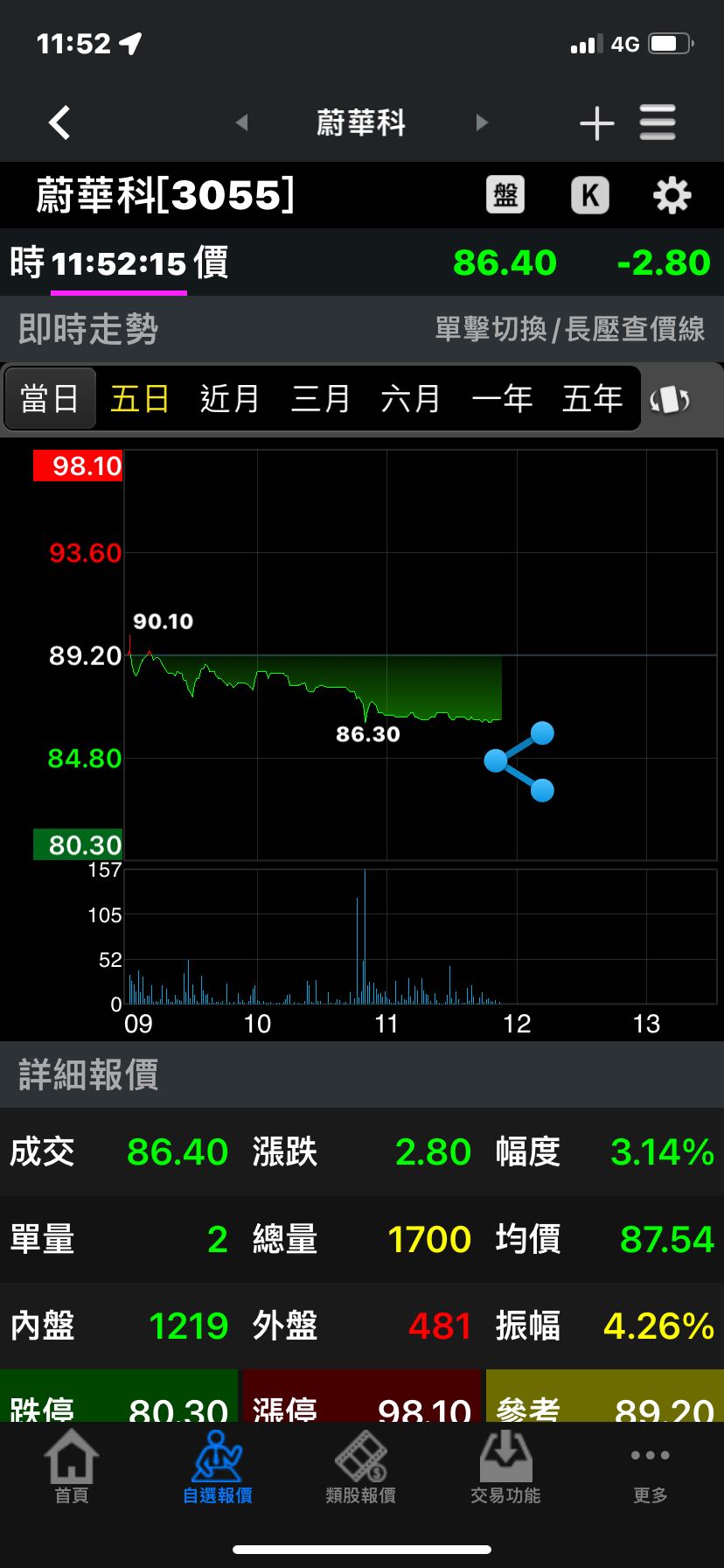
Task: Rotate the chart to landscape
Action: tap(670, 400)
